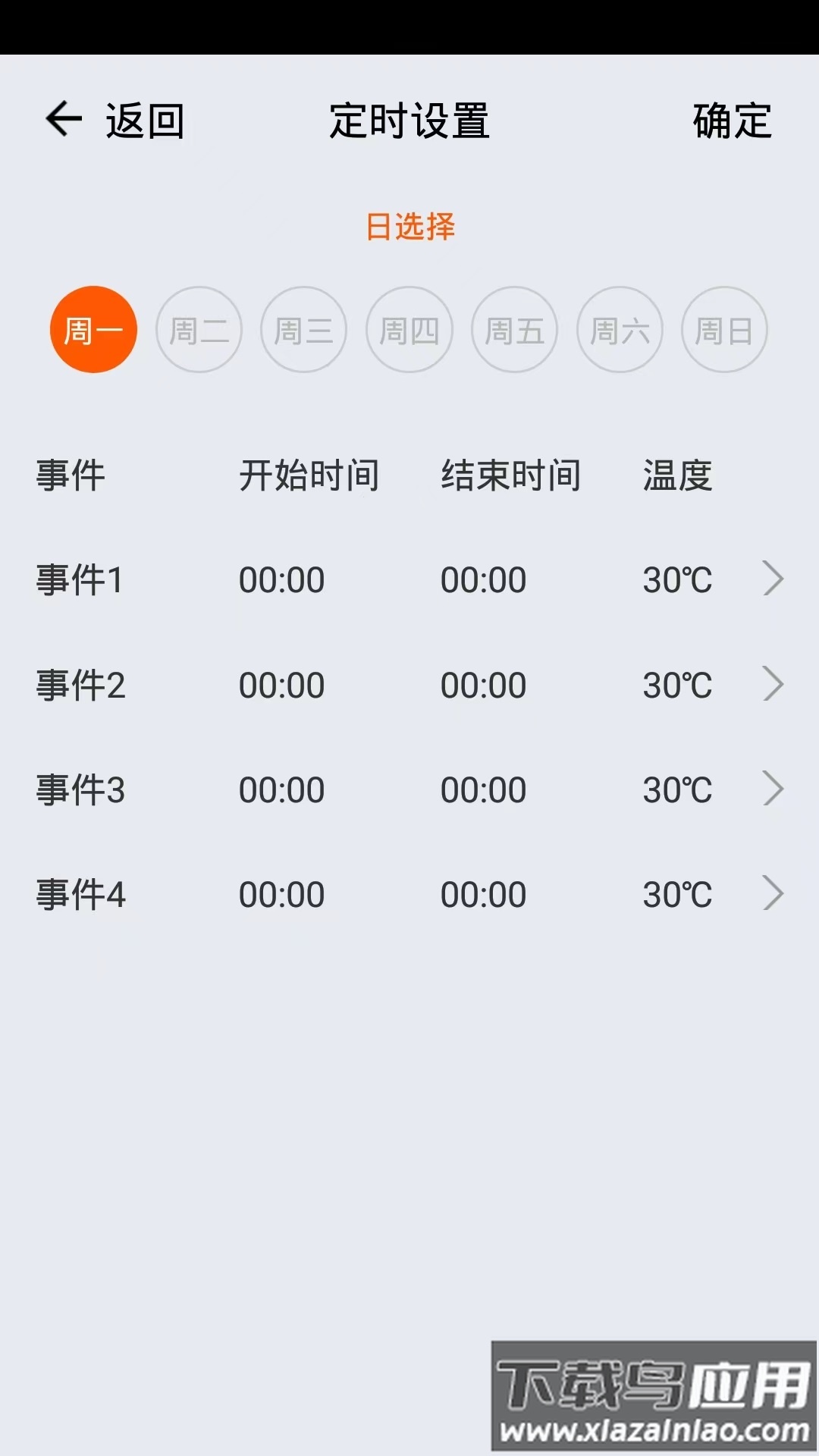This screenshot has height=1456, width=819.
Task: Toggle 周三 in day selector
Action: pyautogui.click(x=303, y=328)
